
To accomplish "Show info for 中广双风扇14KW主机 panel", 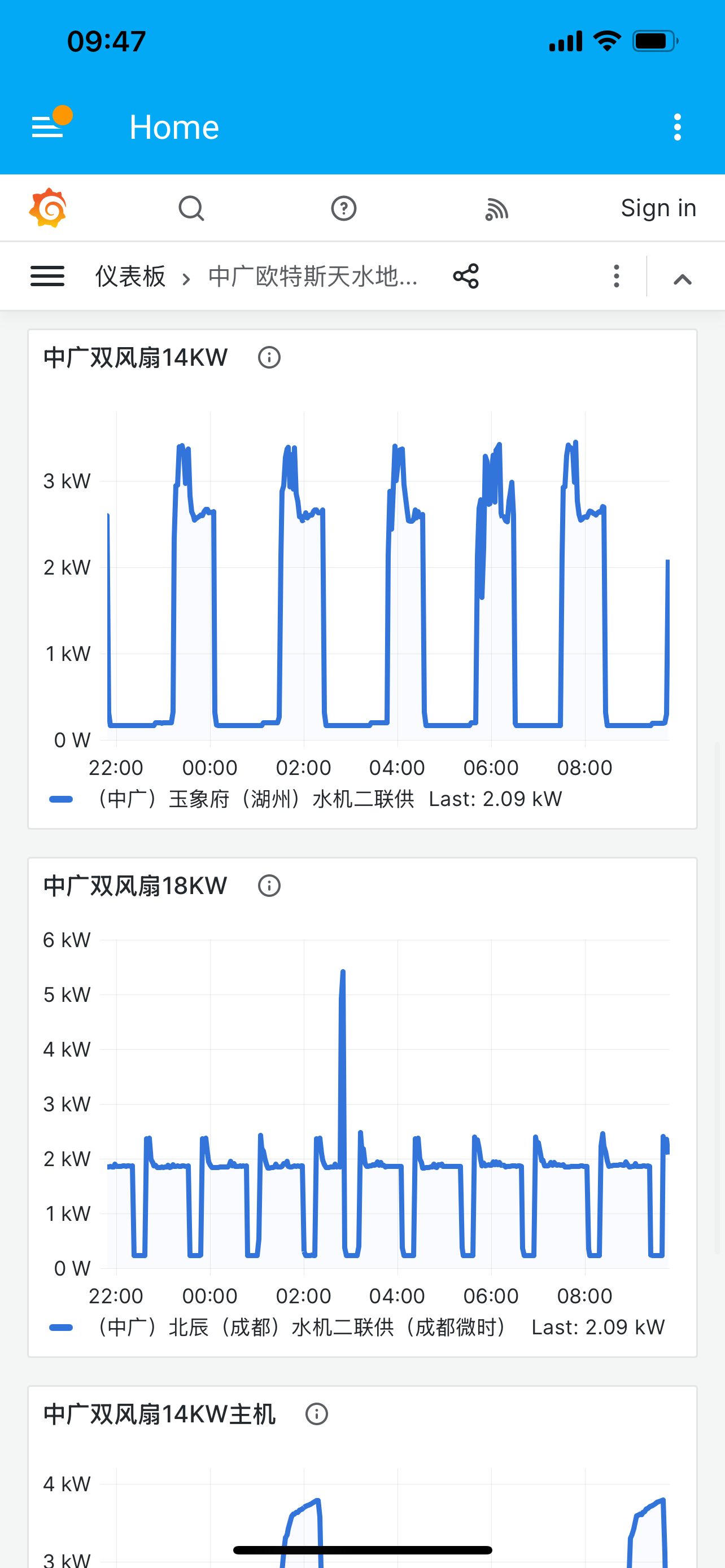I will point(317,1414).
